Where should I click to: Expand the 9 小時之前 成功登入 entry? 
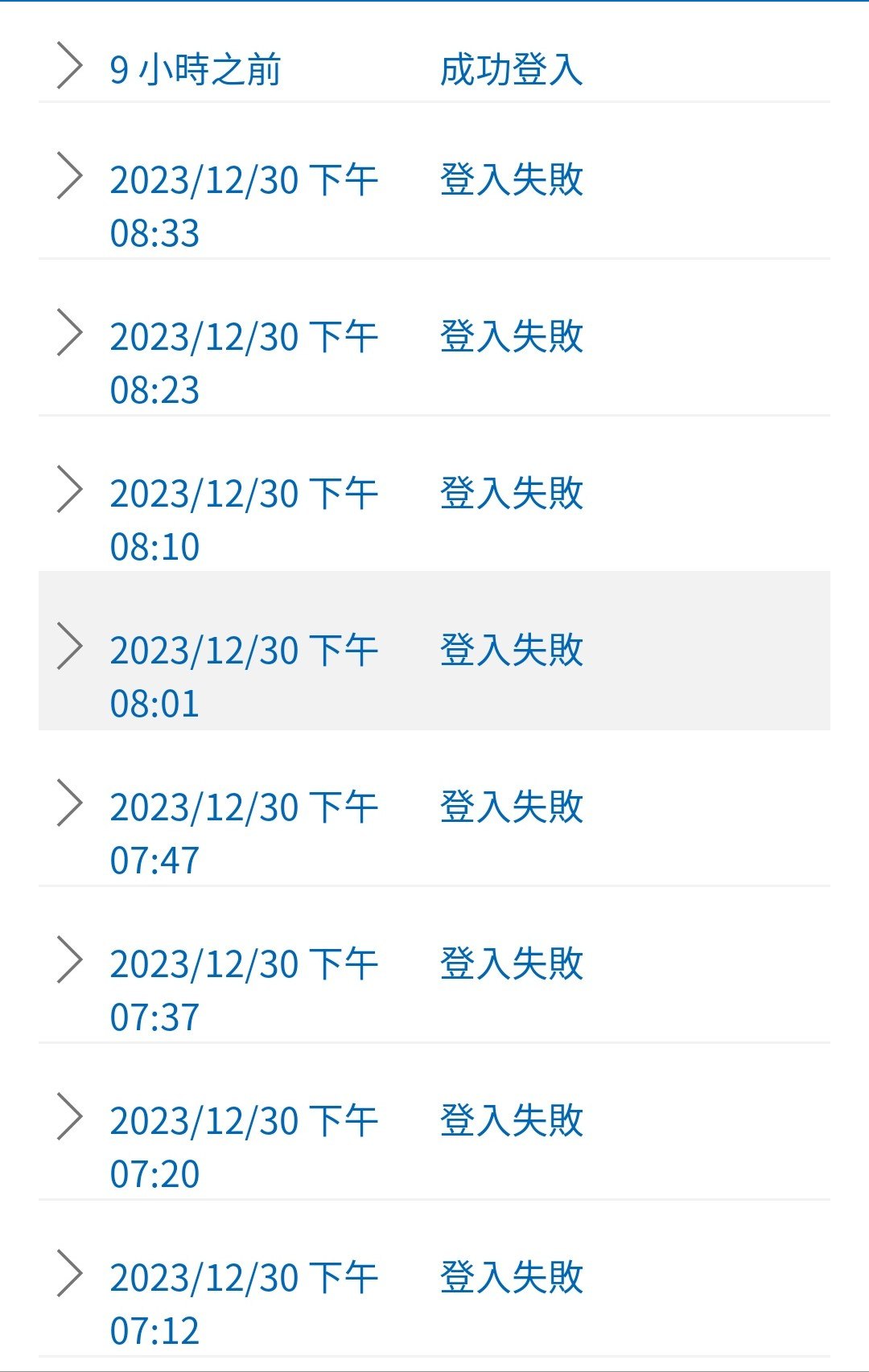[x=70, y=66]
